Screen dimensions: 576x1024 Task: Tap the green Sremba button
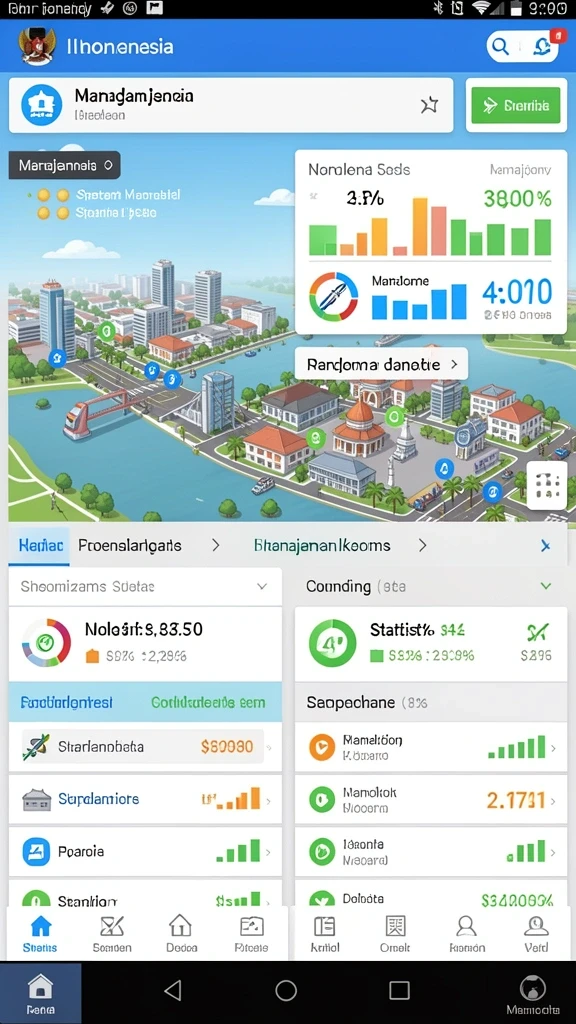pos(516,105)
